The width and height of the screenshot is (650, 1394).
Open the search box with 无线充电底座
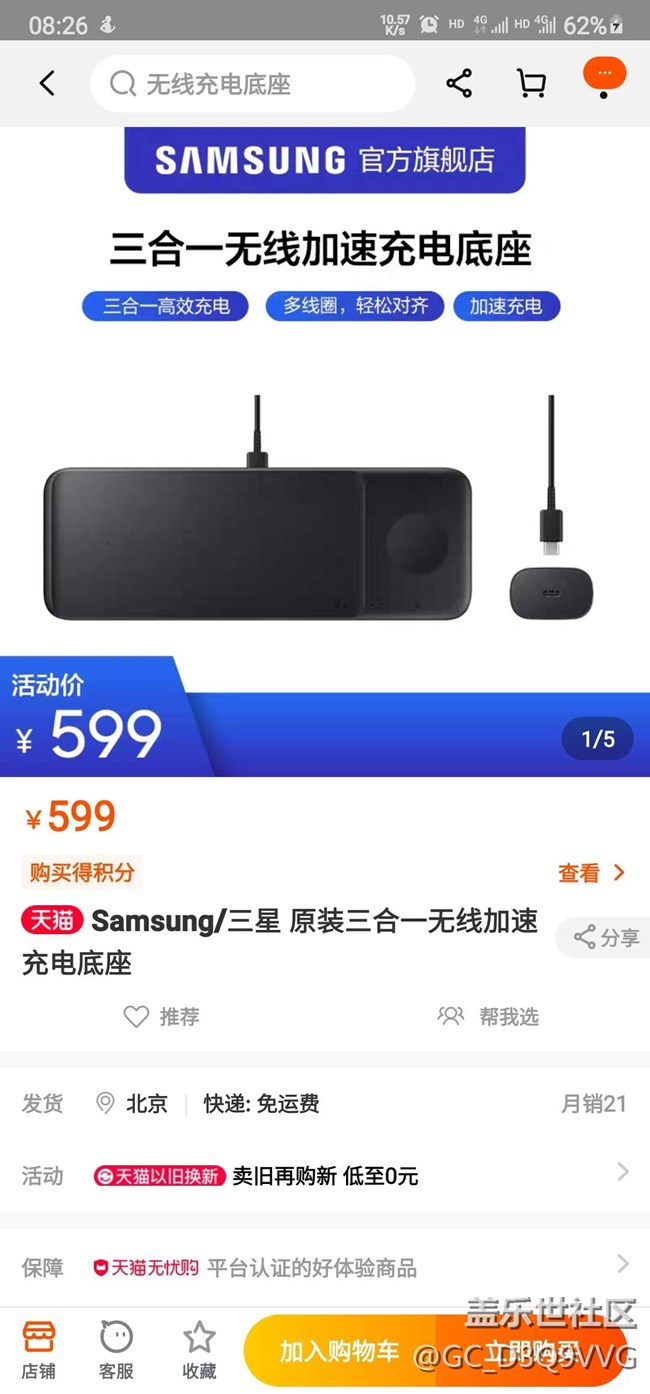pos(252,84)
